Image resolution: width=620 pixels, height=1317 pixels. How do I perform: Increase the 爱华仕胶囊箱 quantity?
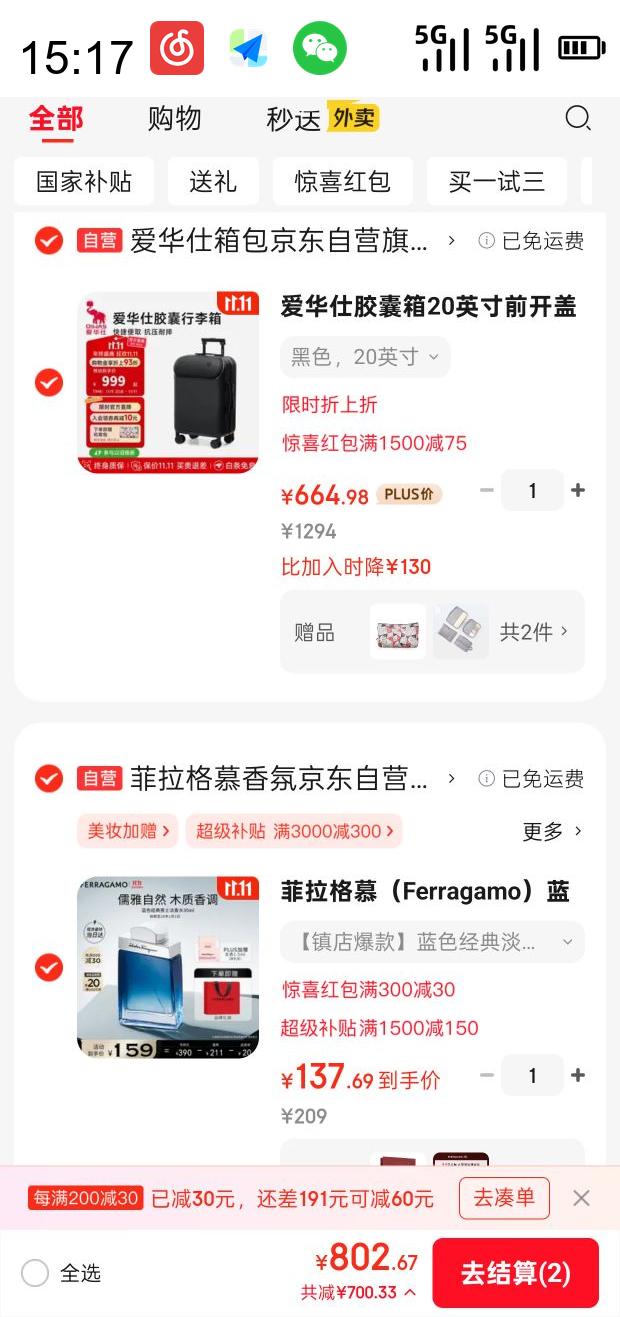point(578,490)
